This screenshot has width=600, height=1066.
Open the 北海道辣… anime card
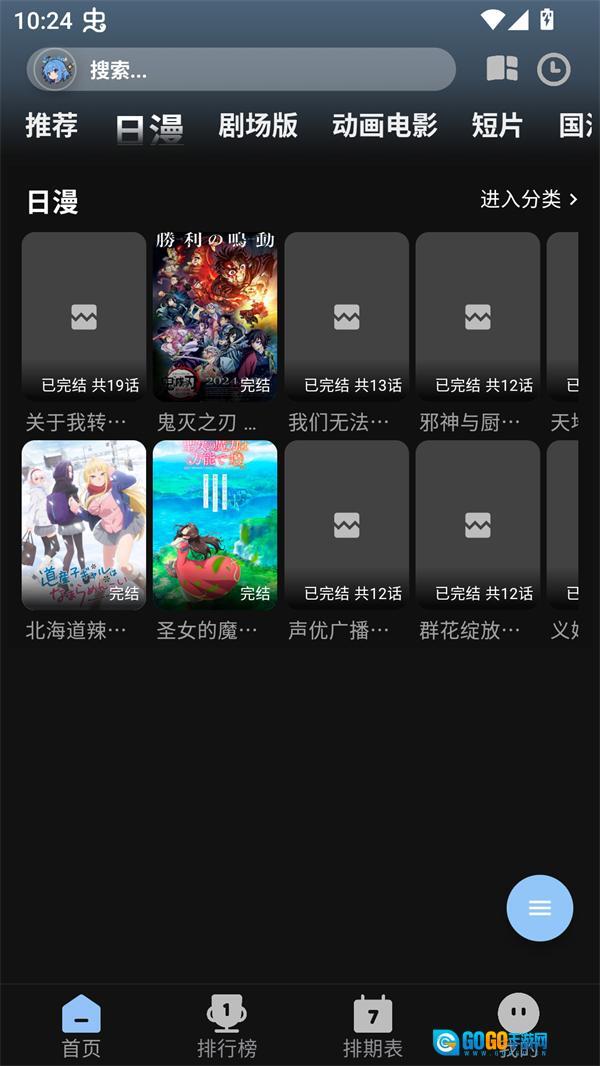[x=84, y=525]
